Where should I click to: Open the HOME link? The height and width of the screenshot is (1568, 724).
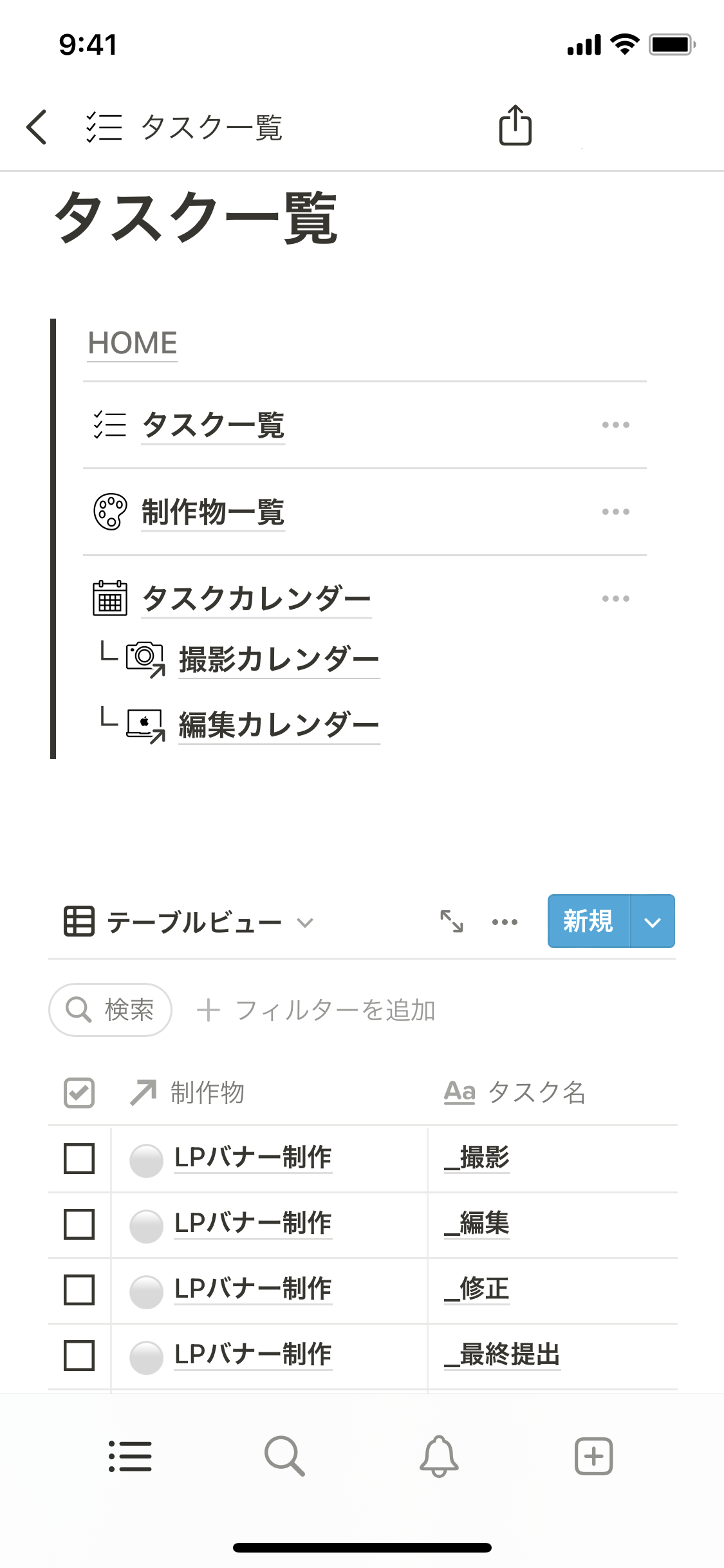133,343
